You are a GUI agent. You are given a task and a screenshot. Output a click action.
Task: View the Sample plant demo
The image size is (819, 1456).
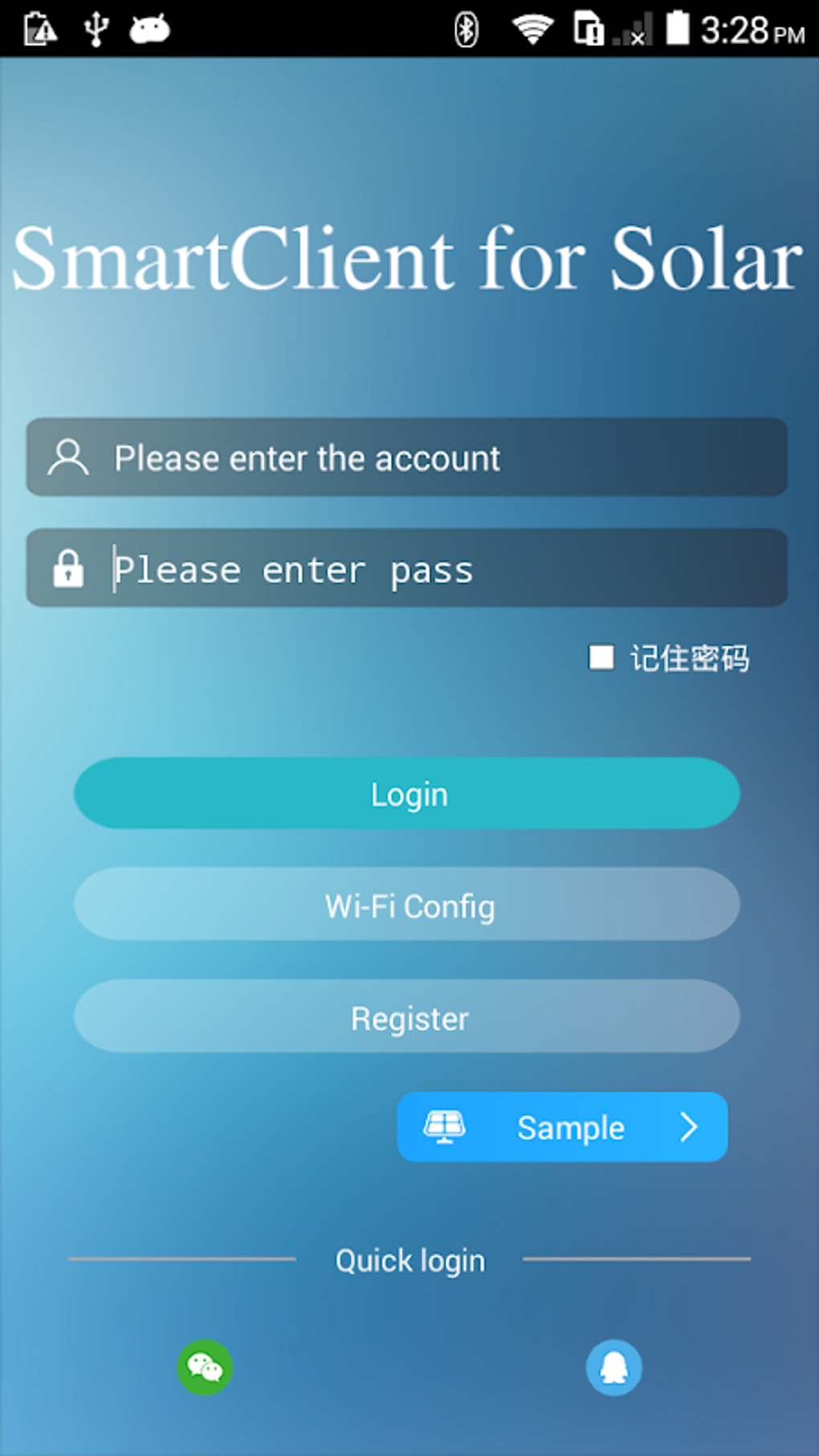[562, 1127]
